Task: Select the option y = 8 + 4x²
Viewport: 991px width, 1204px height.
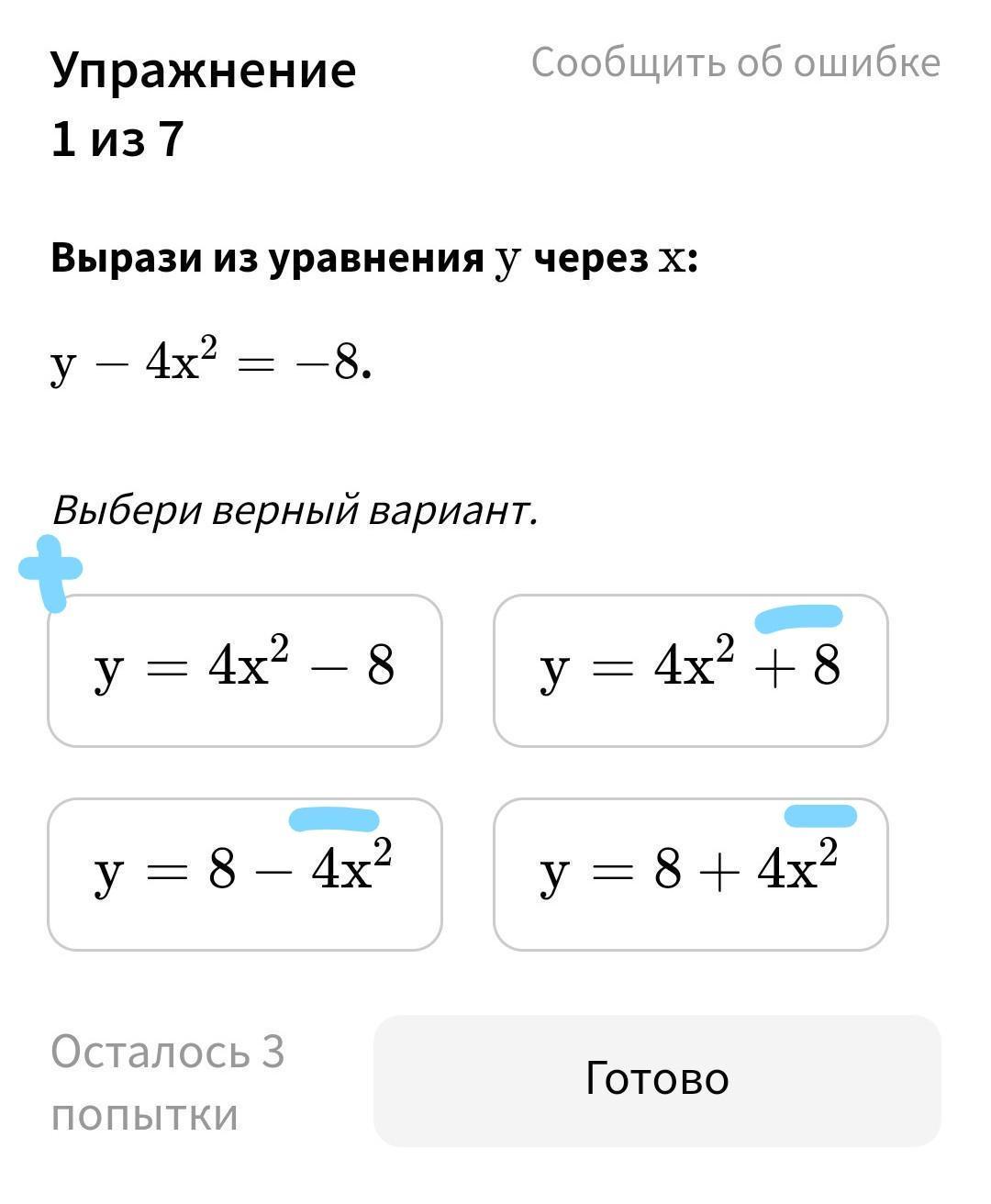Action: 690,874
